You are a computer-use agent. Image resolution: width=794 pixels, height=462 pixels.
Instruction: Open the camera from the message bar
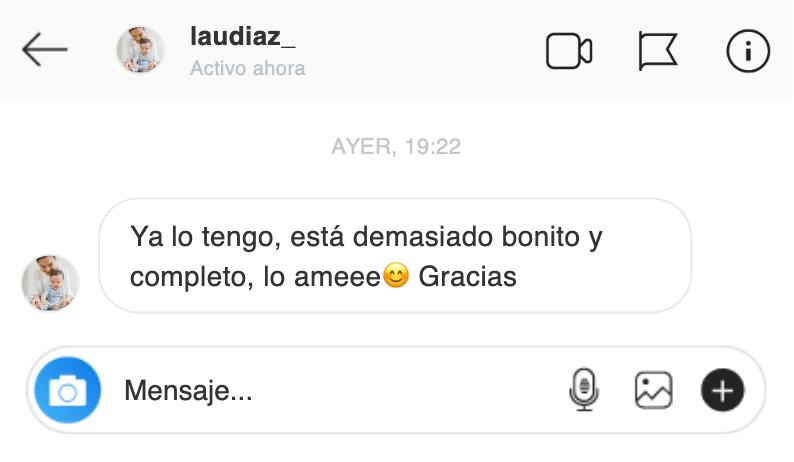tap(68, 390)
